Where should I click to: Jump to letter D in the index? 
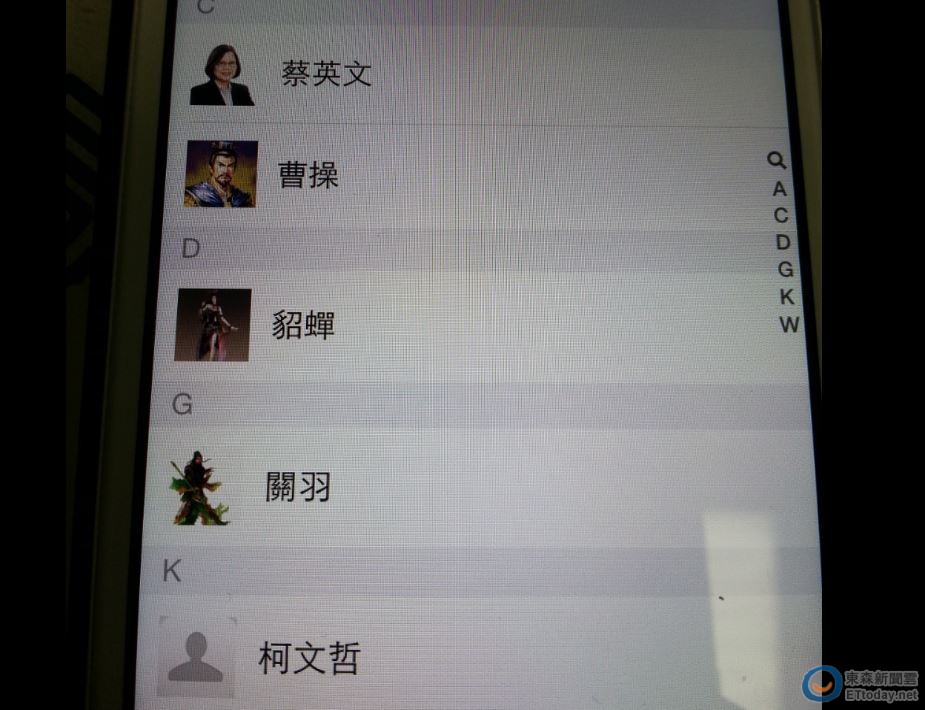click(x=783, y=242)
